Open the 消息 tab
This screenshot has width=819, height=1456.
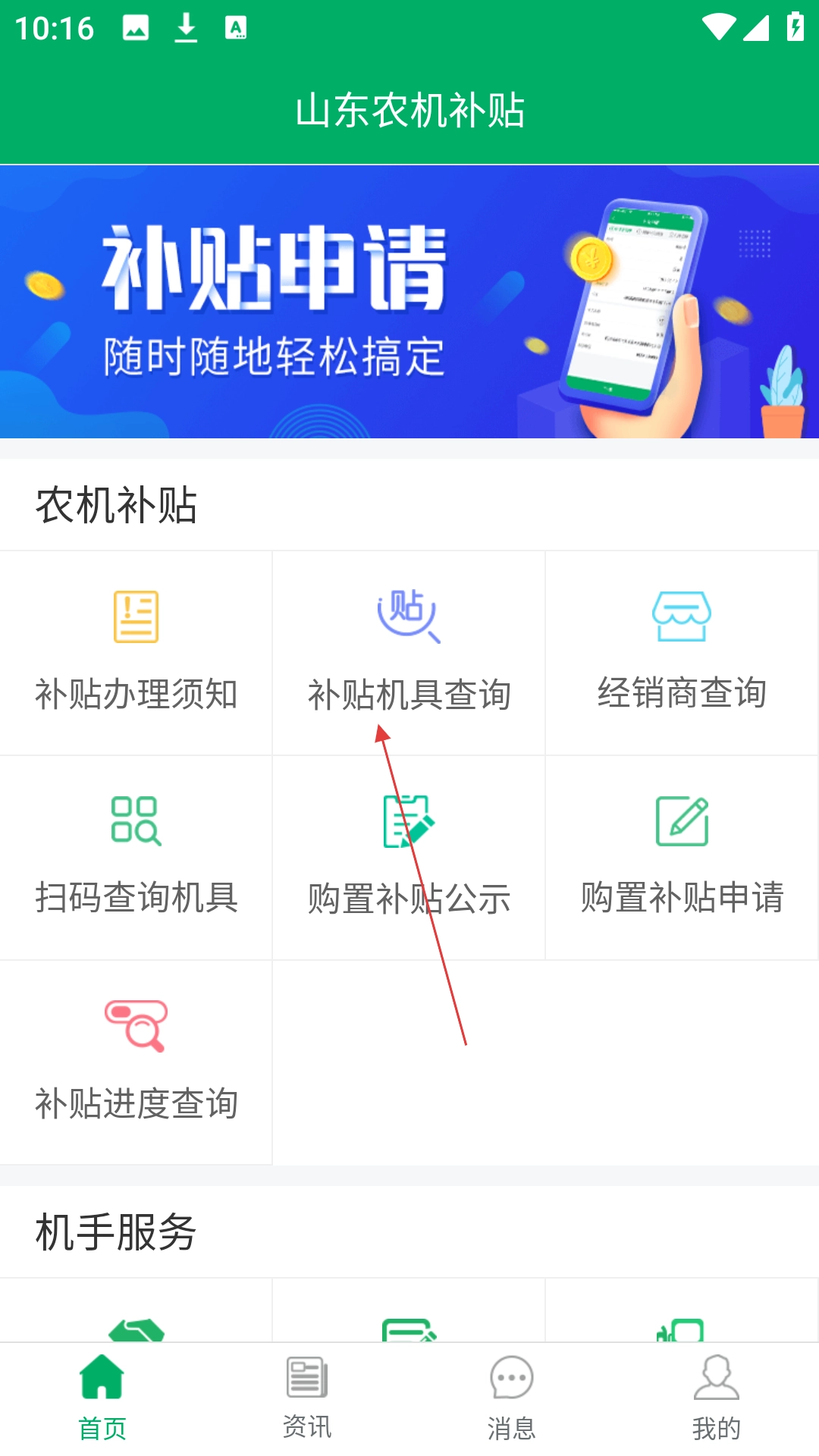512,1399
